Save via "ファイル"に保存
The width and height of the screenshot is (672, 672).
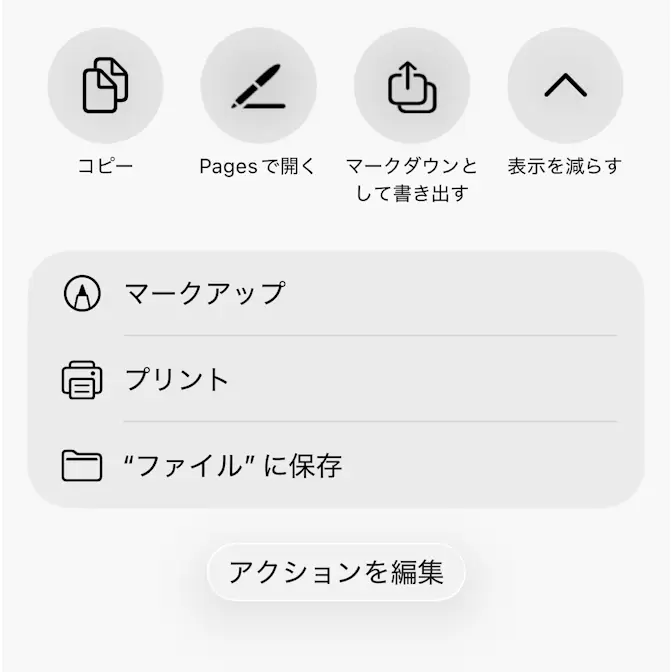click(x=336, y=465)
